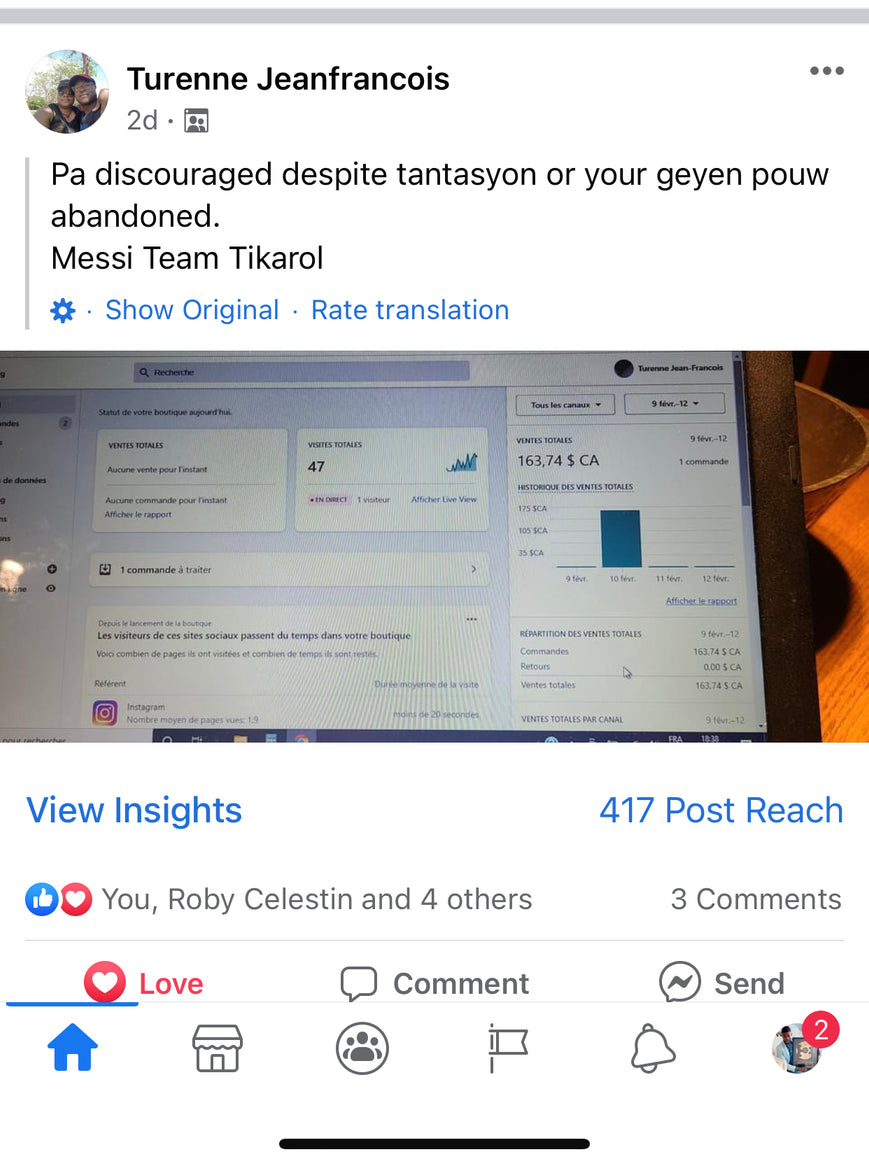Screen dimensions: 869x1166
Task: Rate this translation
Action: coord(410,310)
